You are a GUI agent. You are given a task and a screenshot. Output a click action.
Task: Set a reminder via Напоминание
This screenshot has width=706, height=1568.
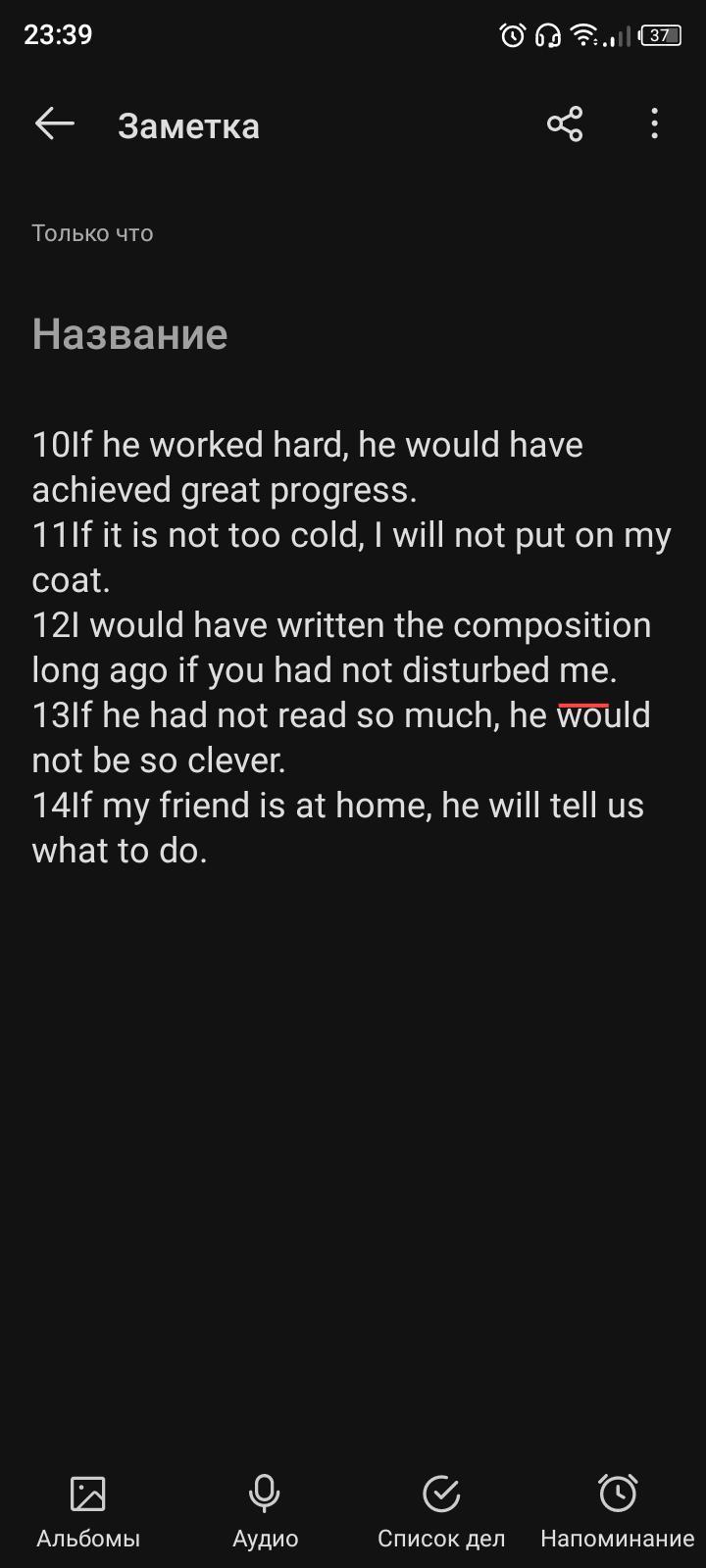click(x=618, y=1512)
